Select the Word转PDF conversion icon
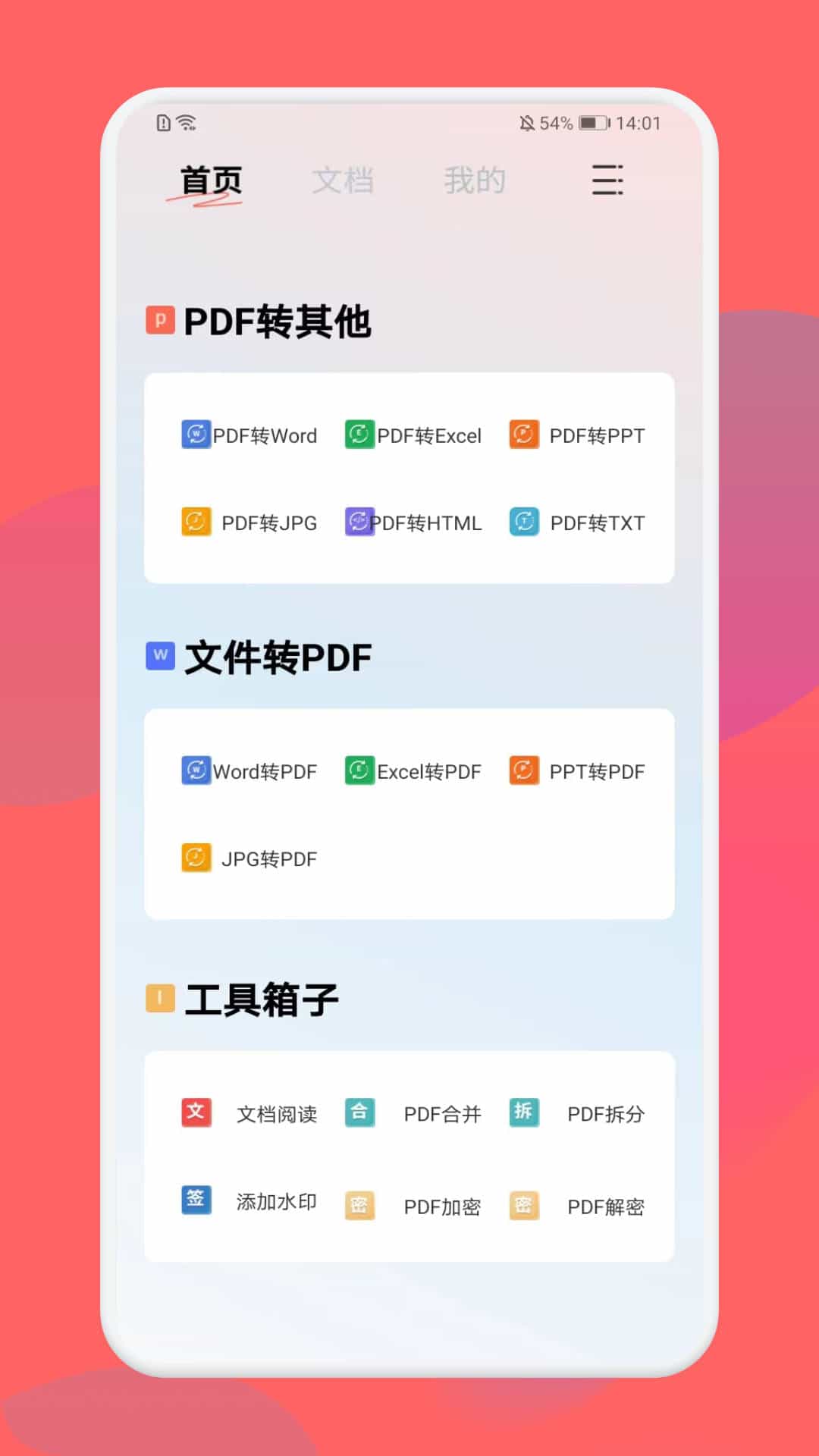The width and height of the screenshot is (819, 1456). [196, 771]
